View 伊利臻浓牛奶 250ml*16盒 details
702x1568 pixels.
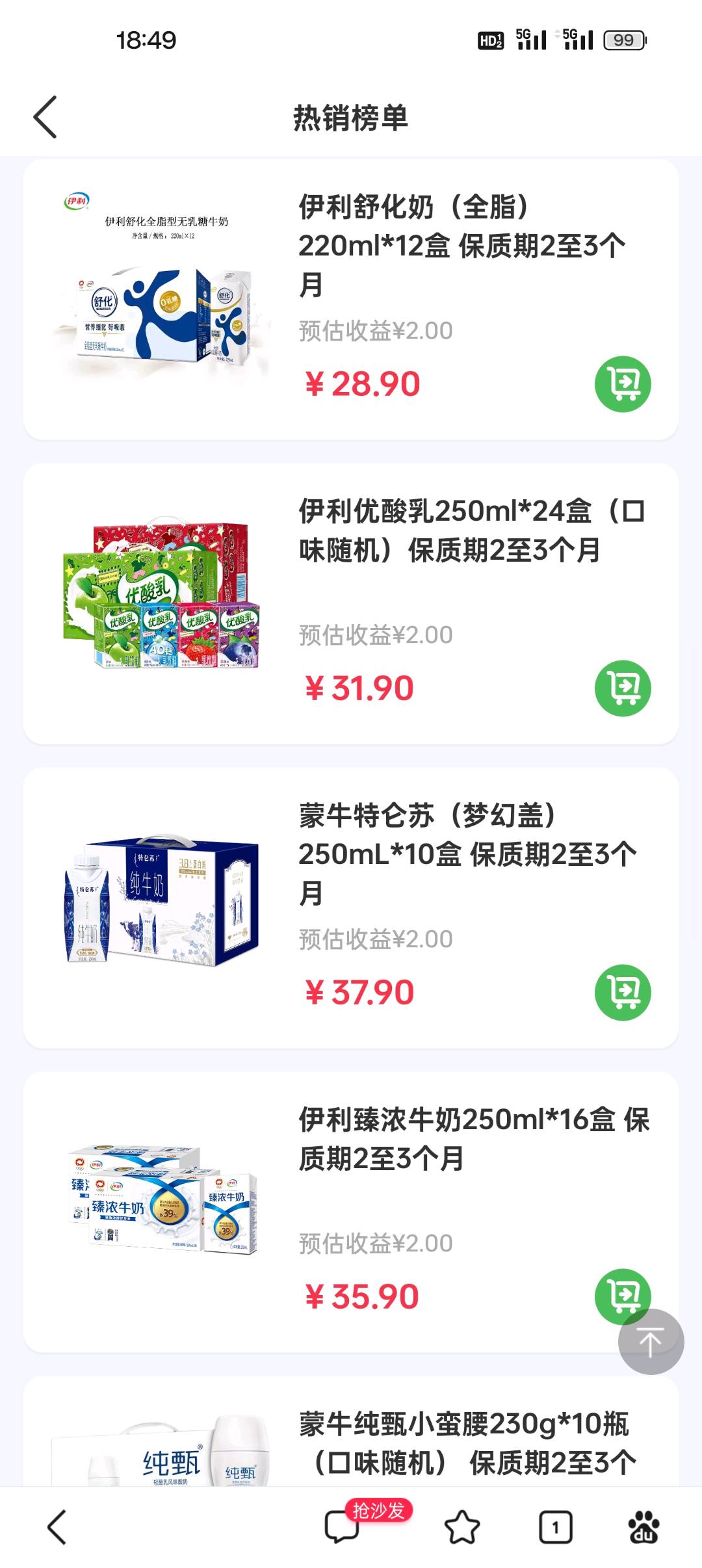point(351,1212)
